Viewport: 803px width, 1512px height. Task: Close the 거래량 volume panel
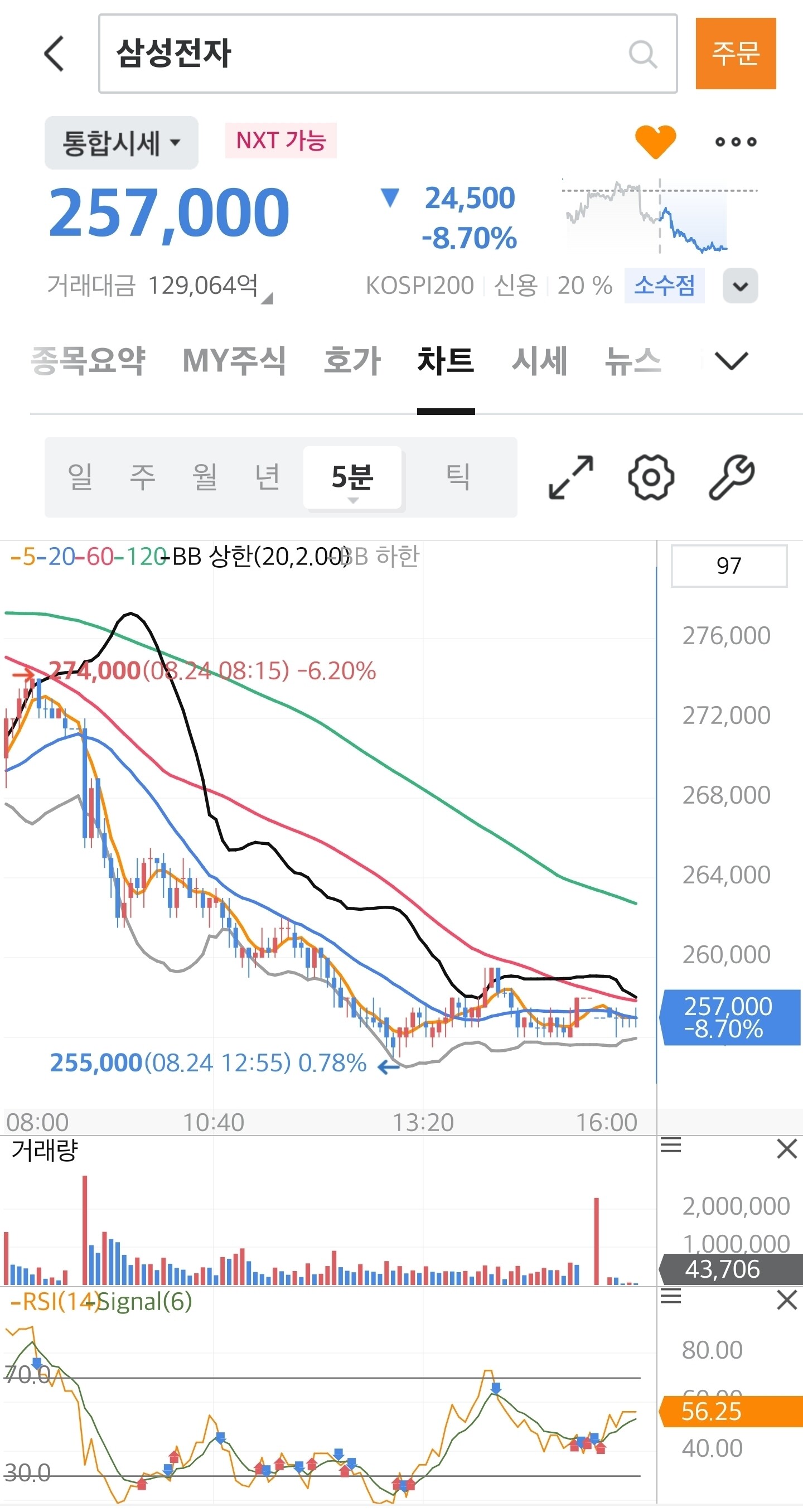(787, 1149)
